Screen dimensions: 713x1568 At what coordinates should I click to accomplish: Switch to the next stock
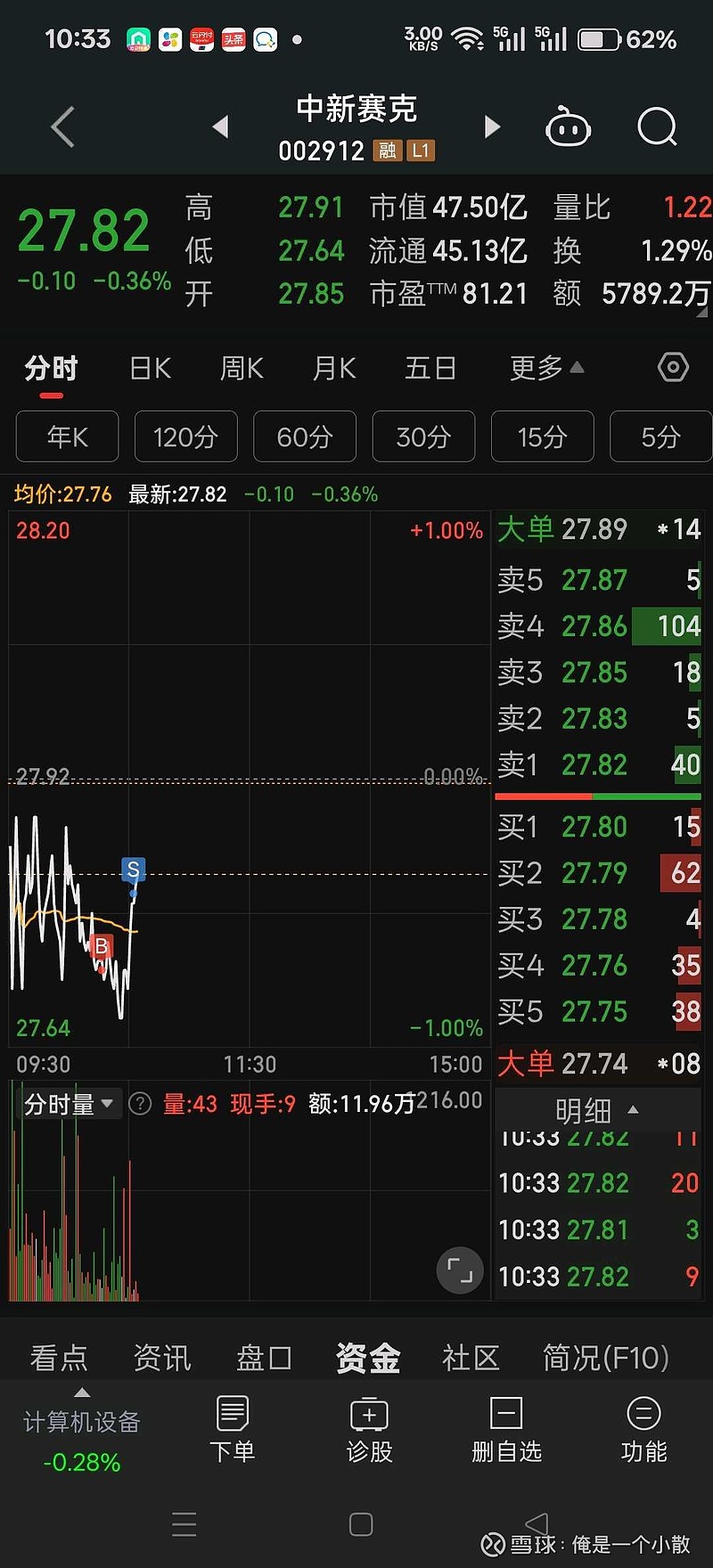pyautogui.click(x=492, y=127)
